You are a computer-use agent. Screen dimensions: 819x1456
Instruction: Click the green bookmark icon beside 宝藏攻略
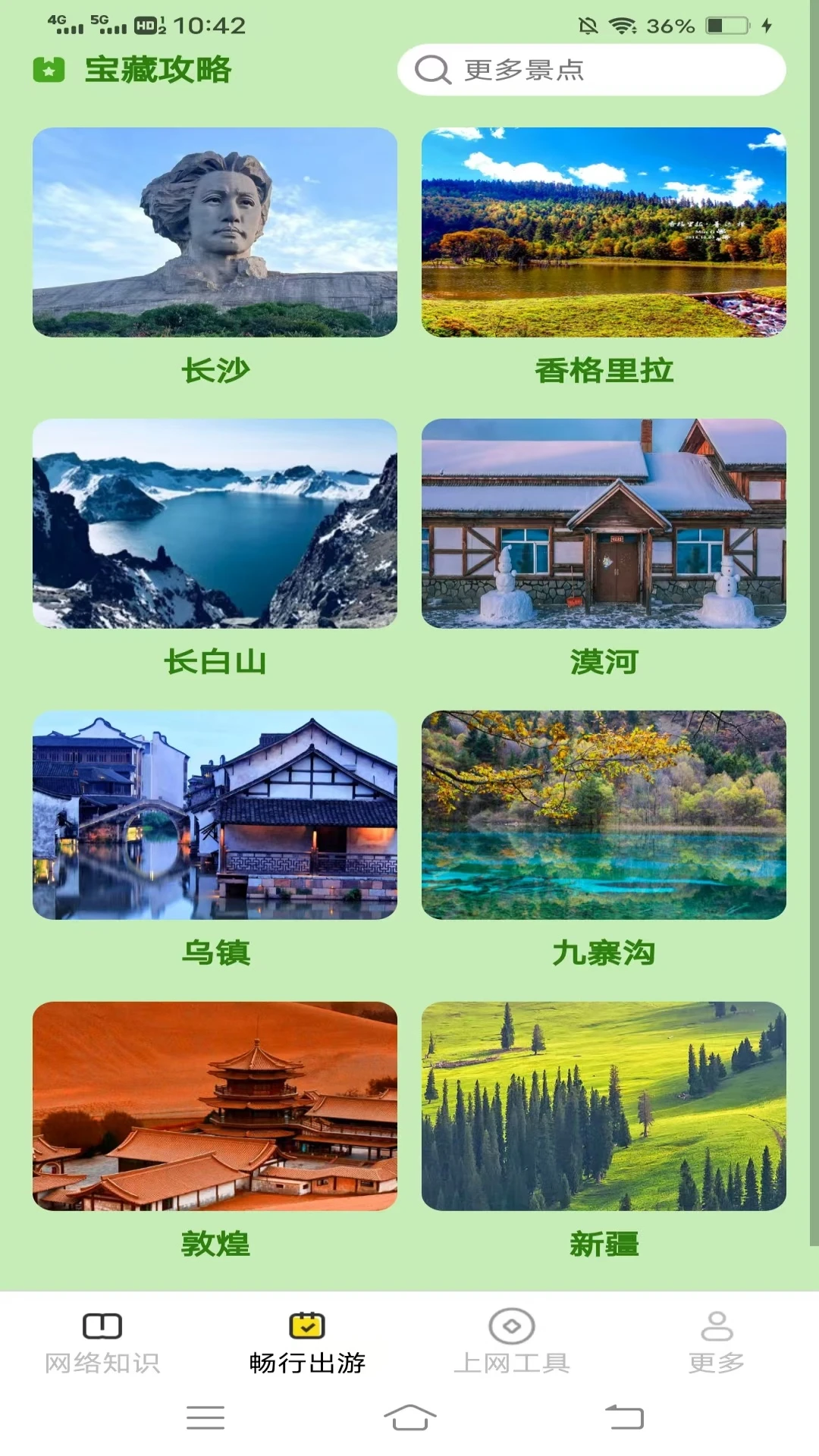(50, 70)
